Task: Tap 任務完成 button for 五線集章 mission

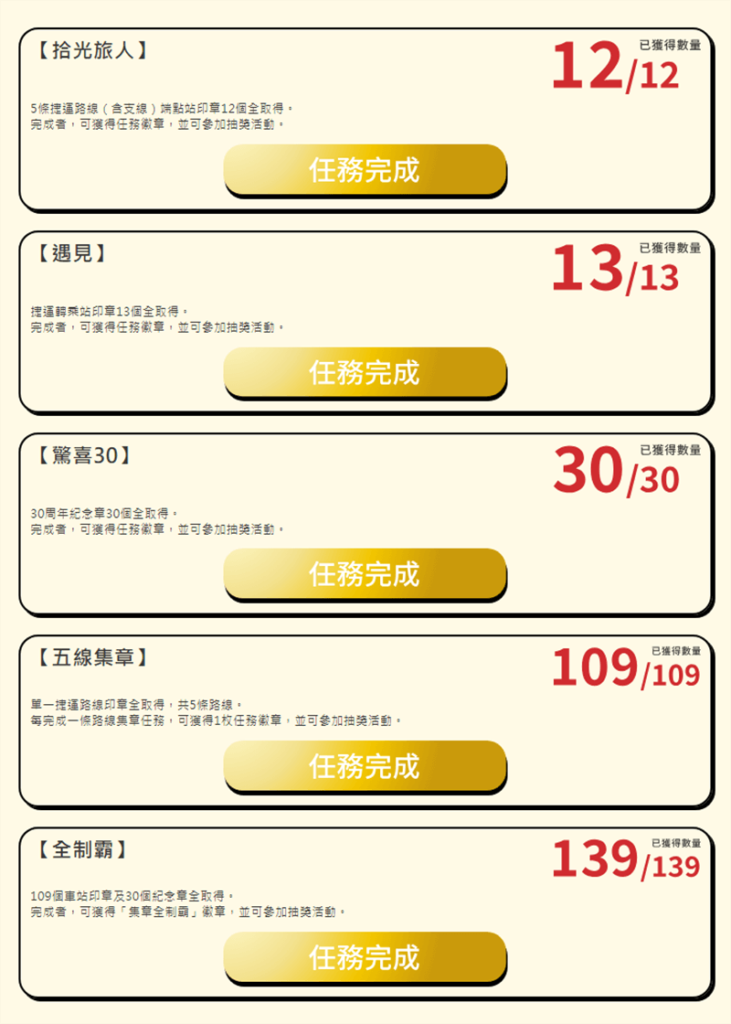Action: pos(364,766)
